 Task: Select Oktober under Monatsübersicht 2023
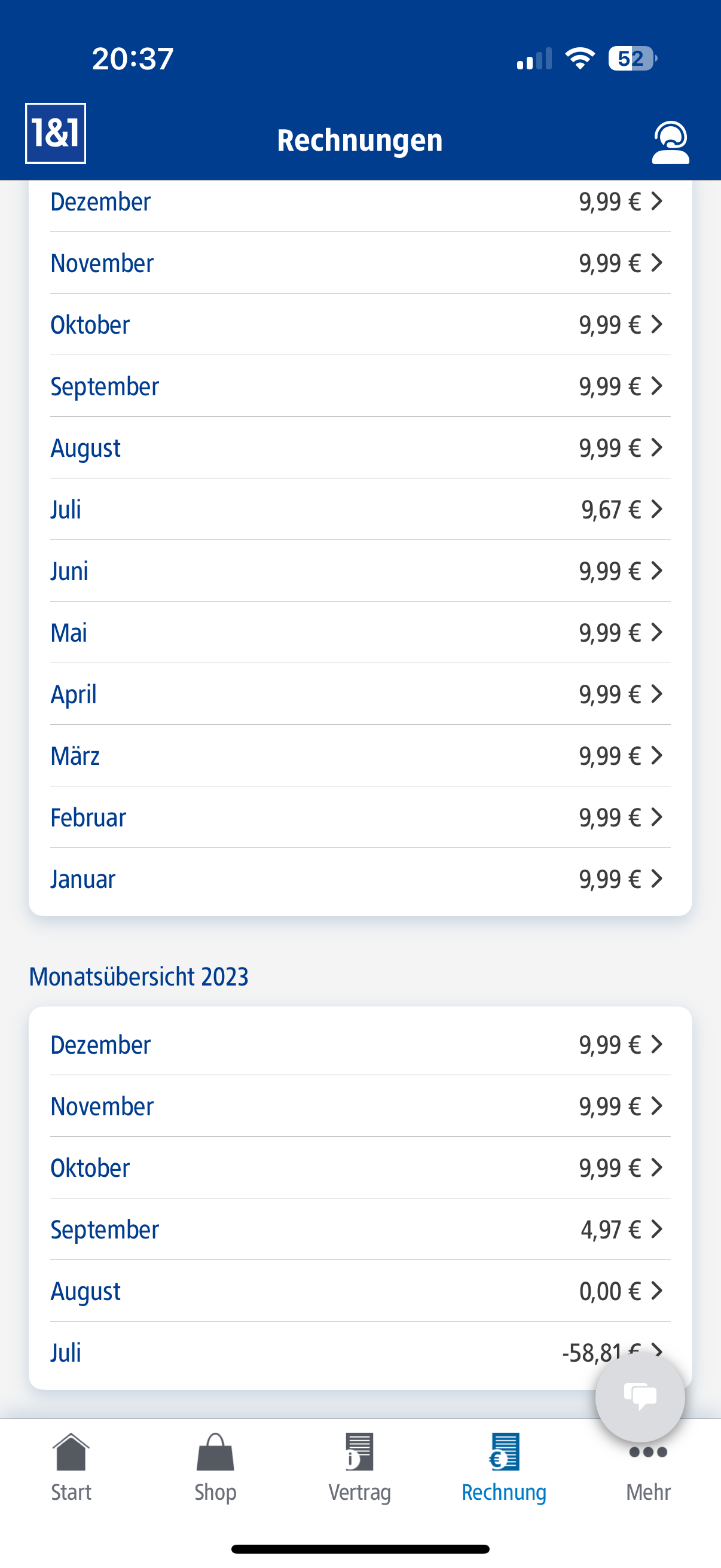[360, 1167]
